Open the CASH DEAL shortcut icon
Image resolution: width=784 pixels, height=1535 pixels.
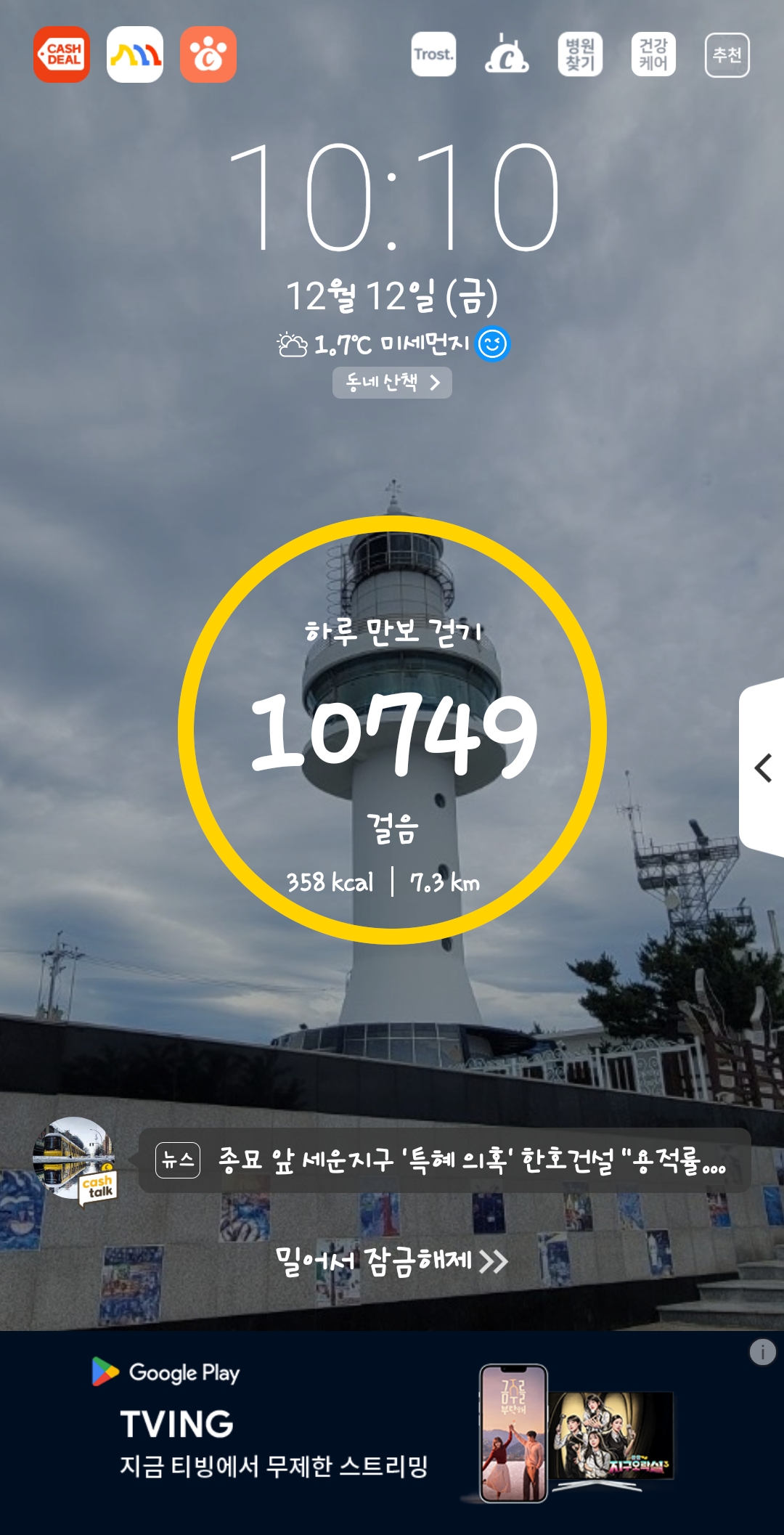click(x=62, y=55)
